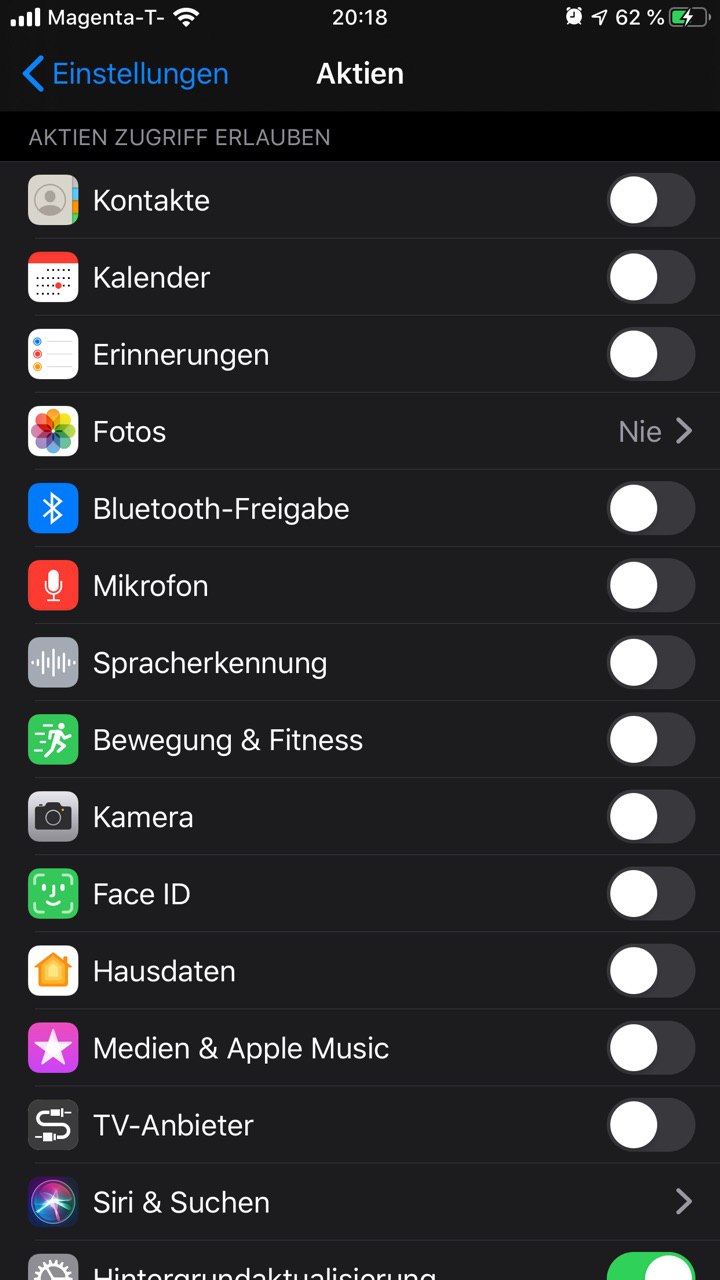Enable Bluetooth-Freigabe
720x1280 pixels.
(x=651, y=508)
